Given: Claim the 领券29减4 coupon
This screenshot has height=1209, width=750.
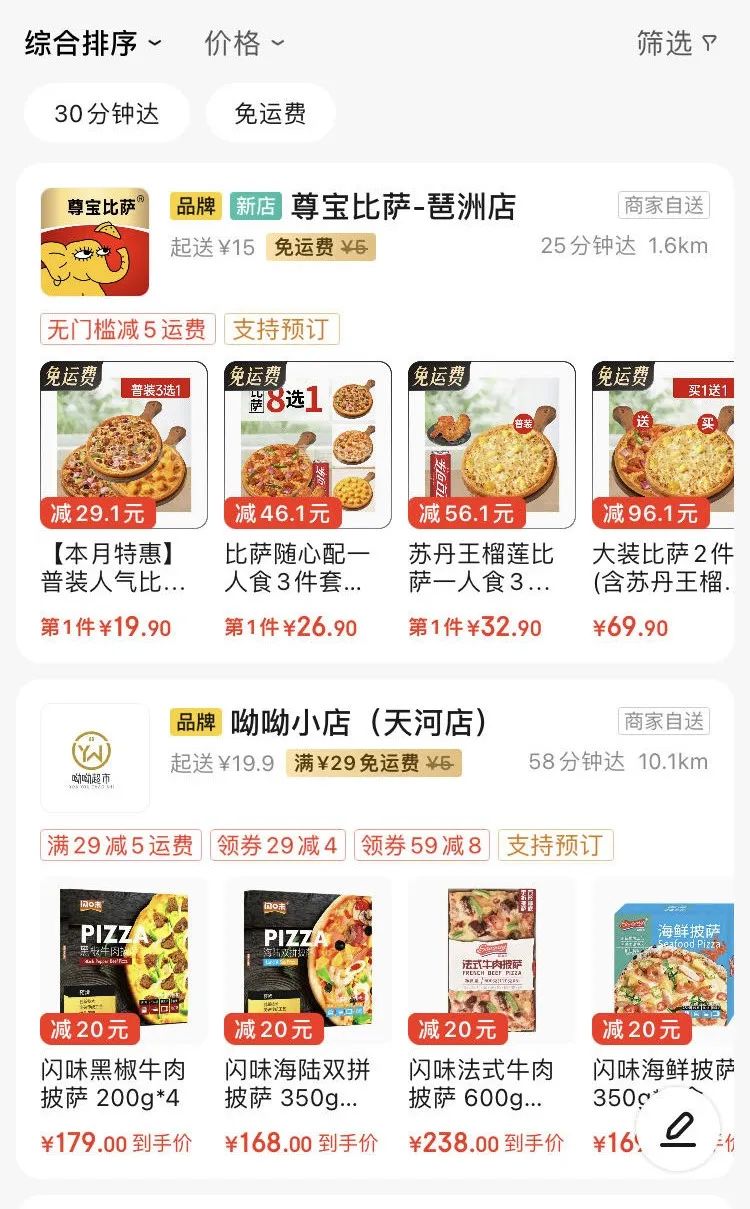Looking at the screenshot, I should 283,845.
